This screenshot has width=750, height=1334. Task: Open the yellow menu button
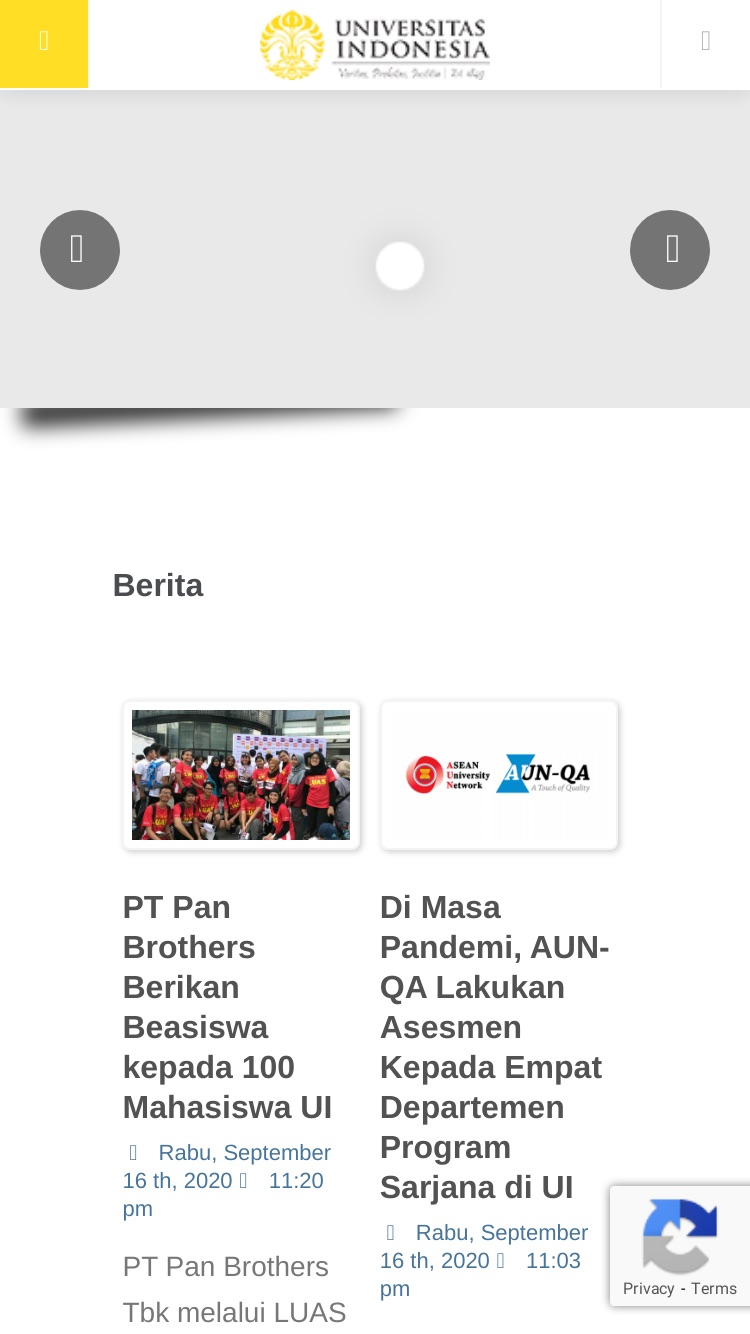(44, 44)
